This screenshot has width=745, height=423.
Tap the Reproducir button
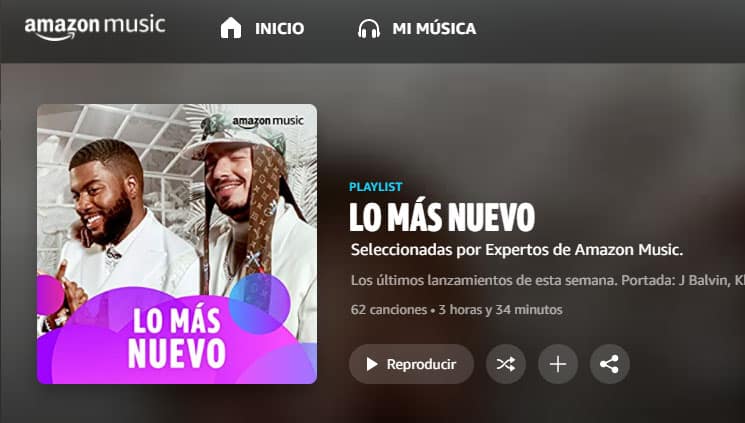coord(411,364)
